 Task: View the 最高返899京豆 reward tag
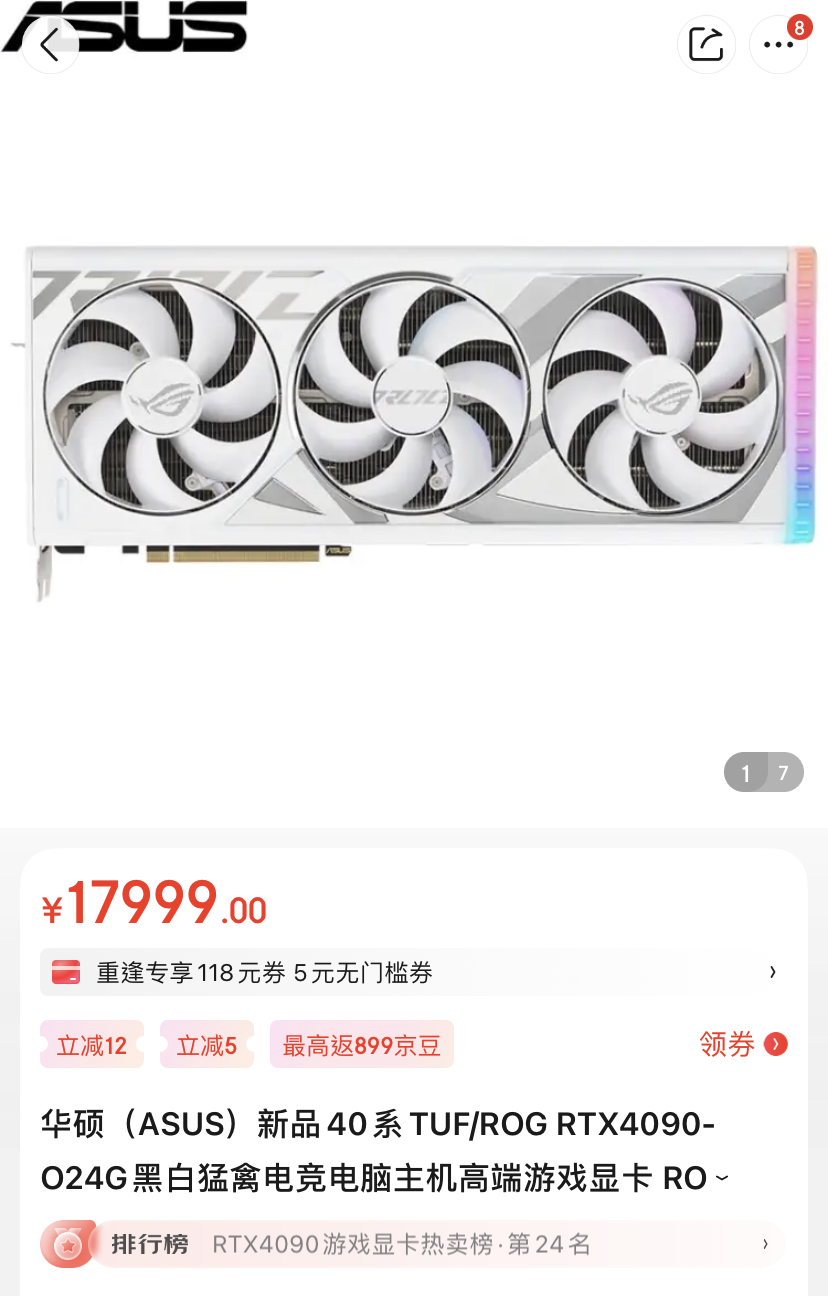362,1045
